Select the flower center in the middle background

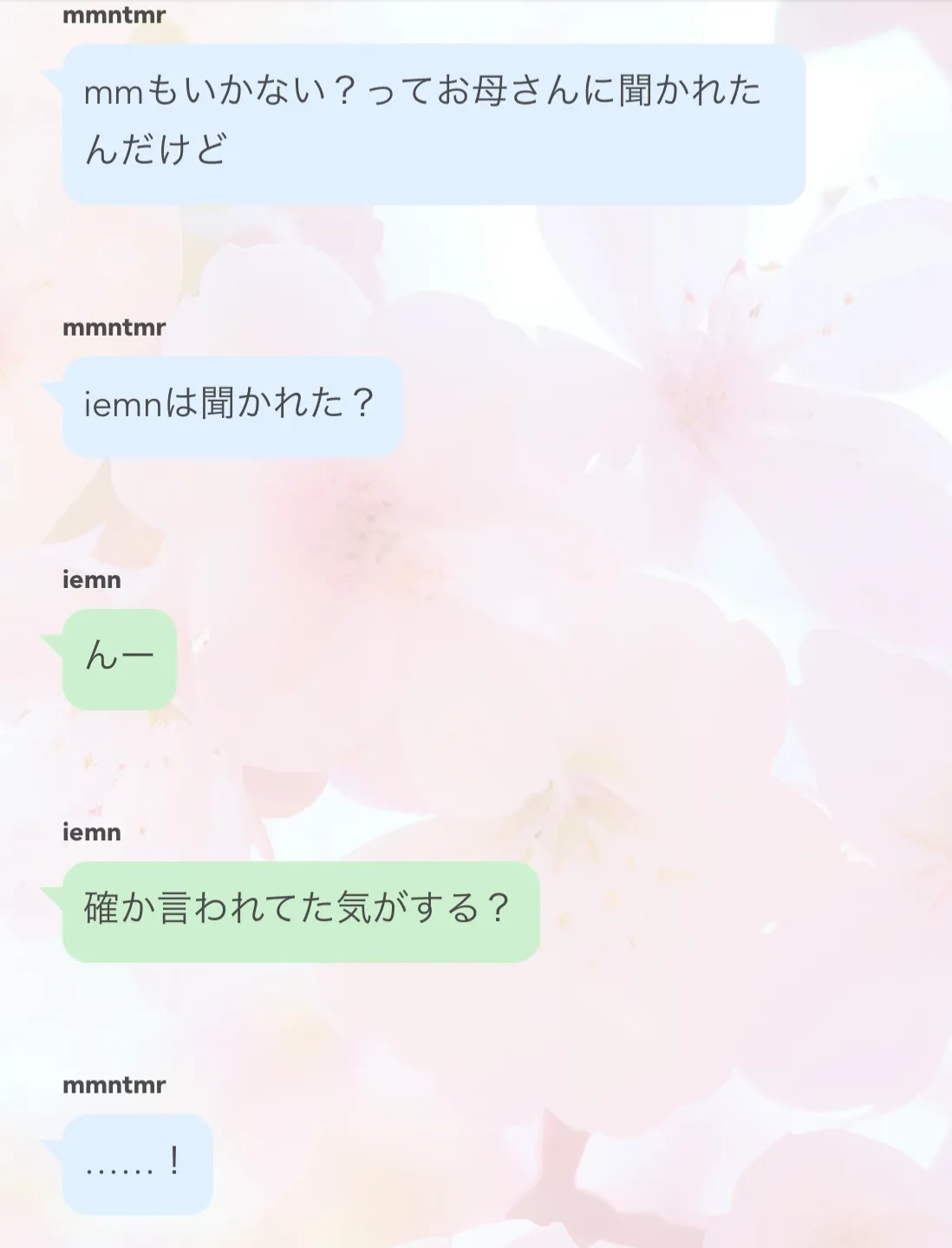(373, 538)
